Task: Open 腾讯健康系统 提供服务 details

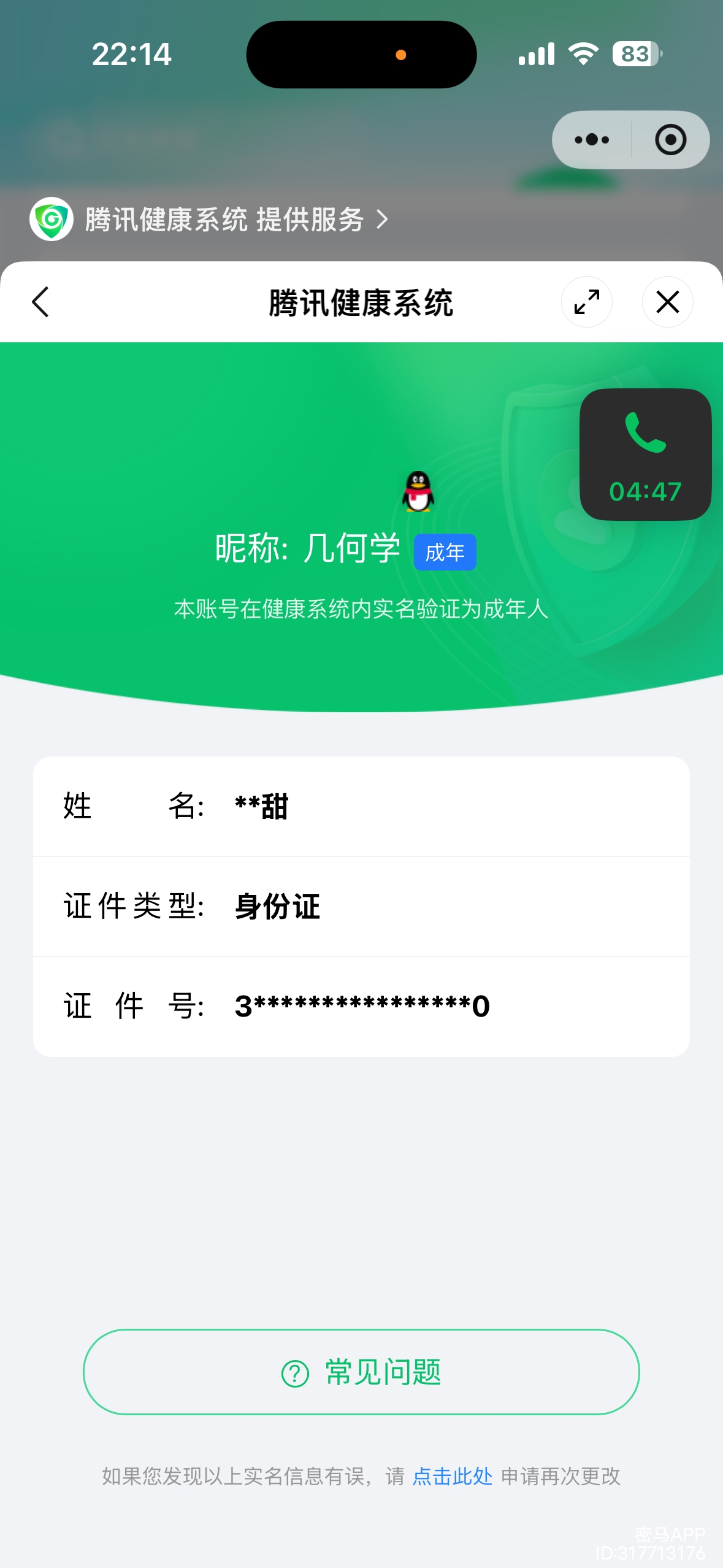Action: coord(208,220)
